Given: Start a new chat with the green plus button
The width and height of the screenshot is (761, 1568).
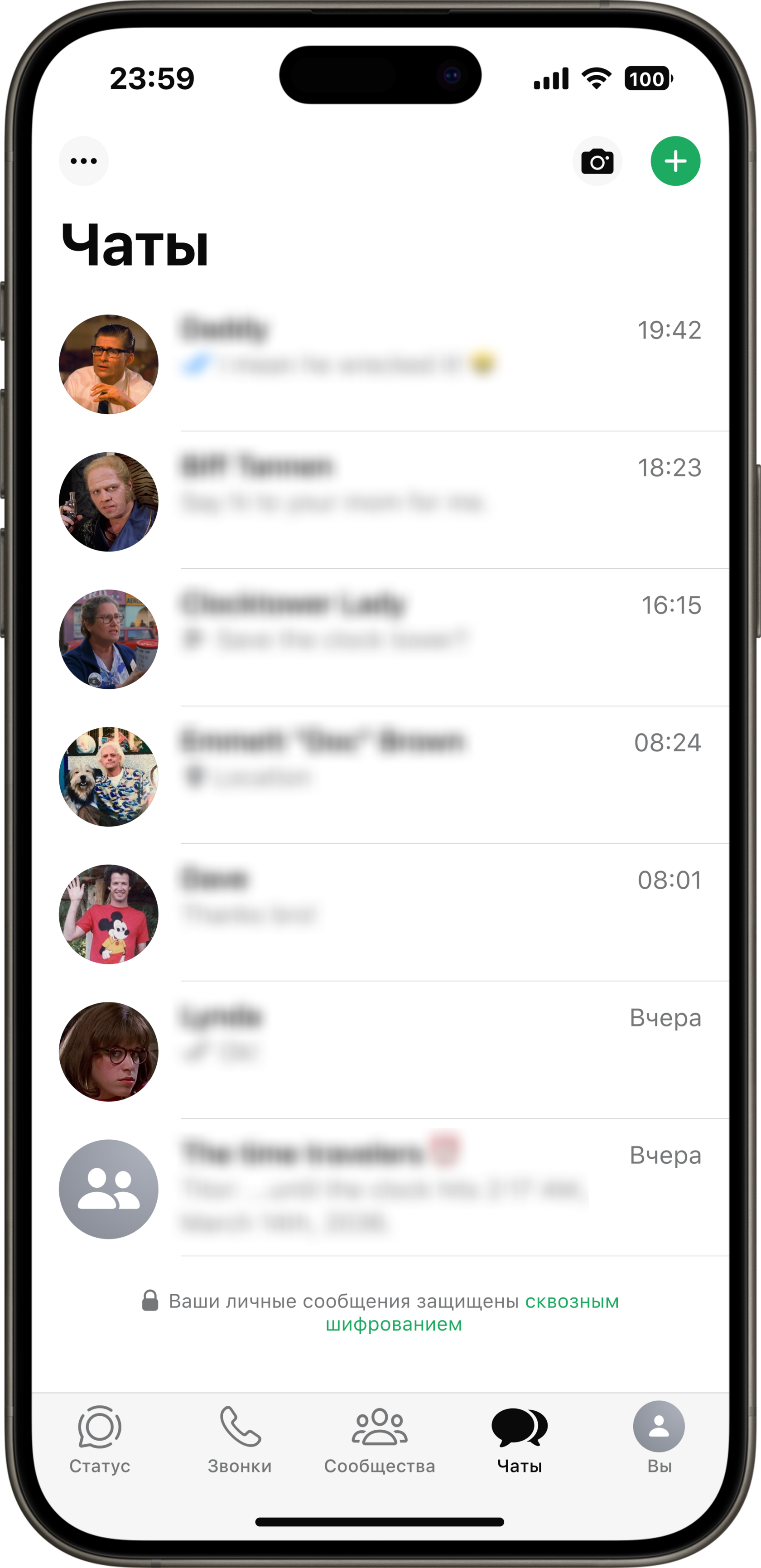Looking at the screenshot, I should (675, 161).
